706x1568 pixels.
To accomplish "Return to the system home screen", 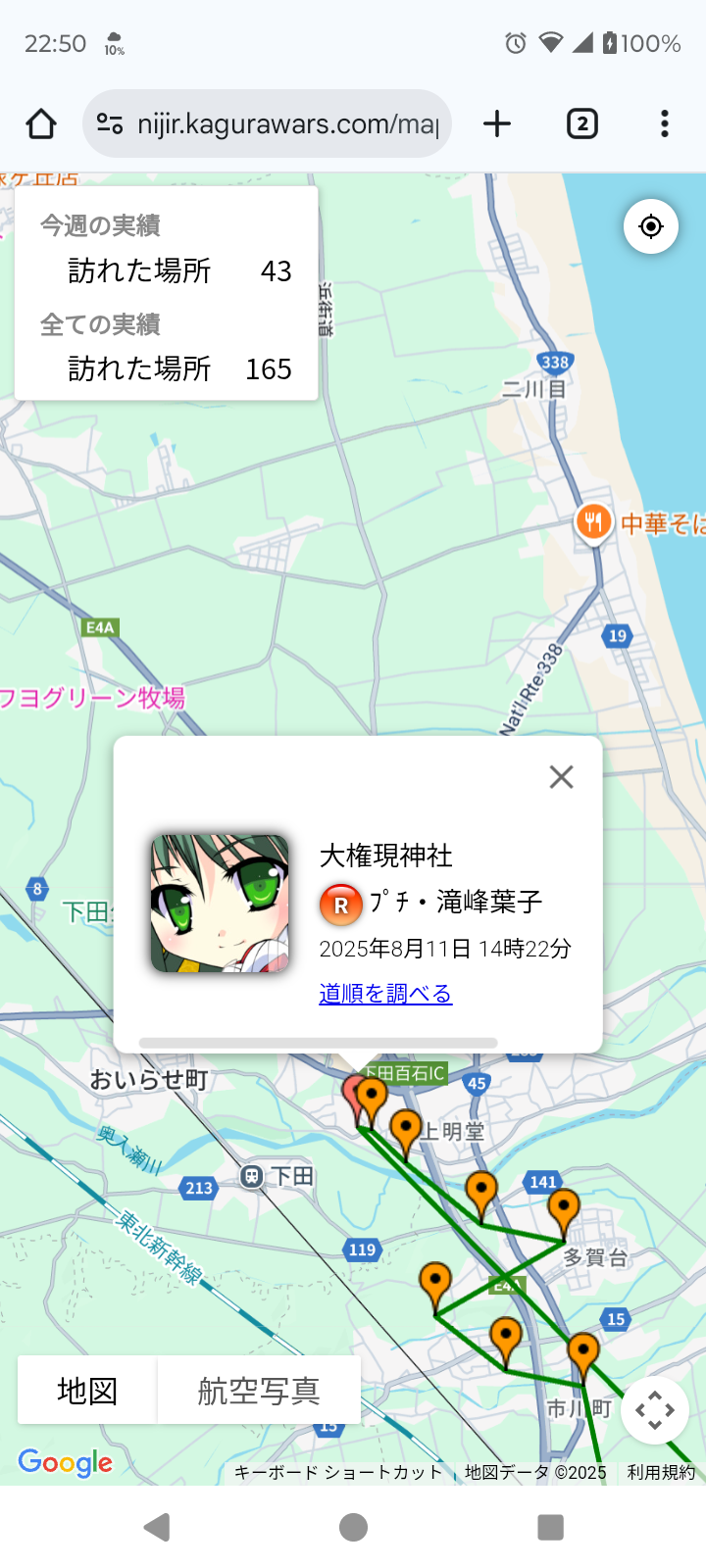I will point(353,1527).
